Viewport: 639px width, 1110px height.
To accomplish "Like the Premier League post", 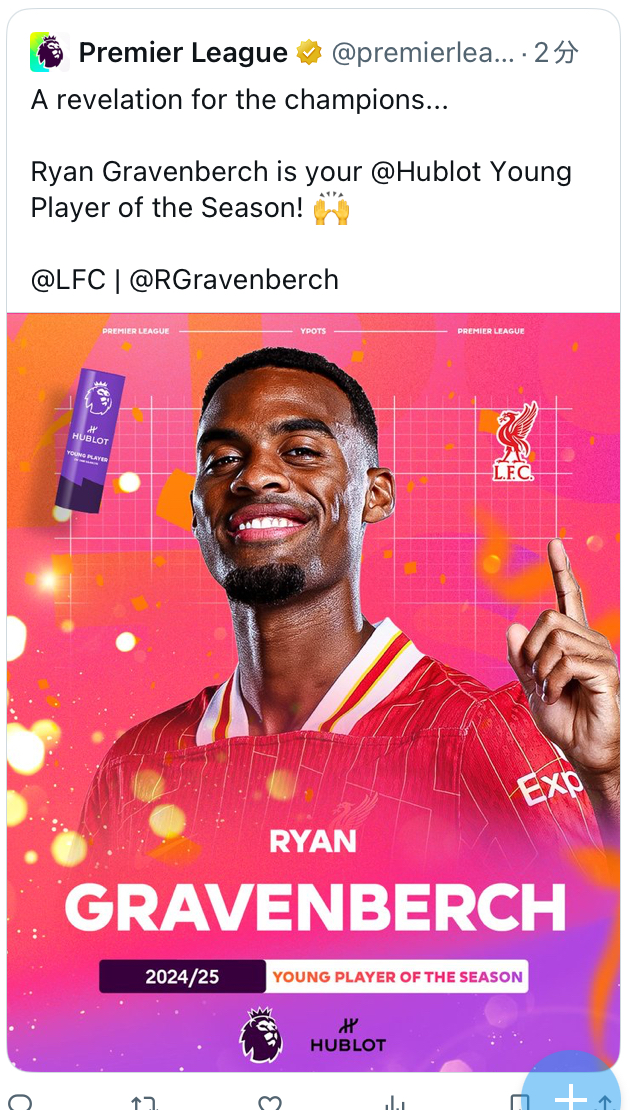I will tap(270, 1102).
